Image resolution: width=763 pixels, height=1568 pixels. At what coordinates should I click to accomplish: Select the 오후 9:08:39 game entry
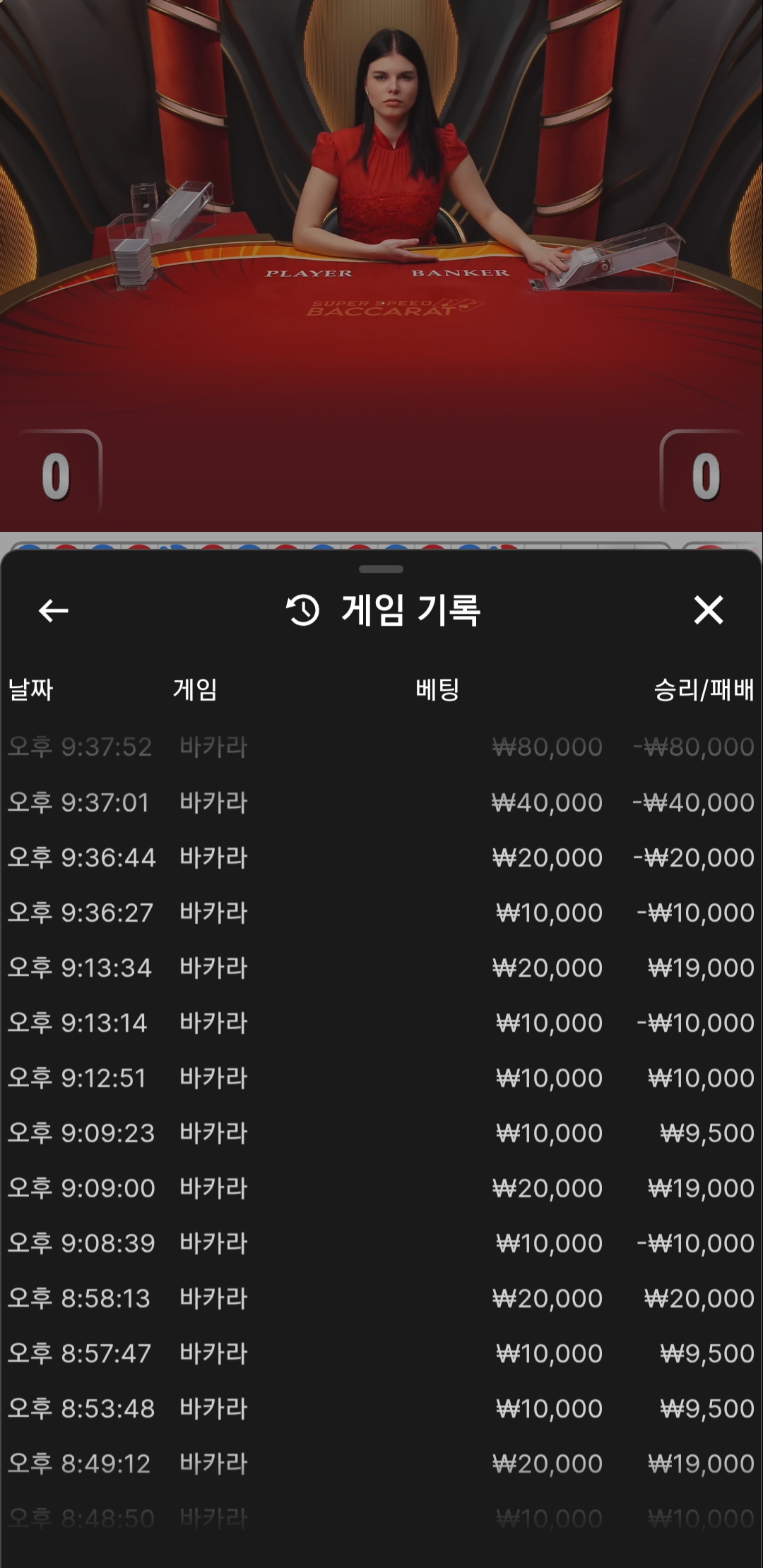[381, 1243]
